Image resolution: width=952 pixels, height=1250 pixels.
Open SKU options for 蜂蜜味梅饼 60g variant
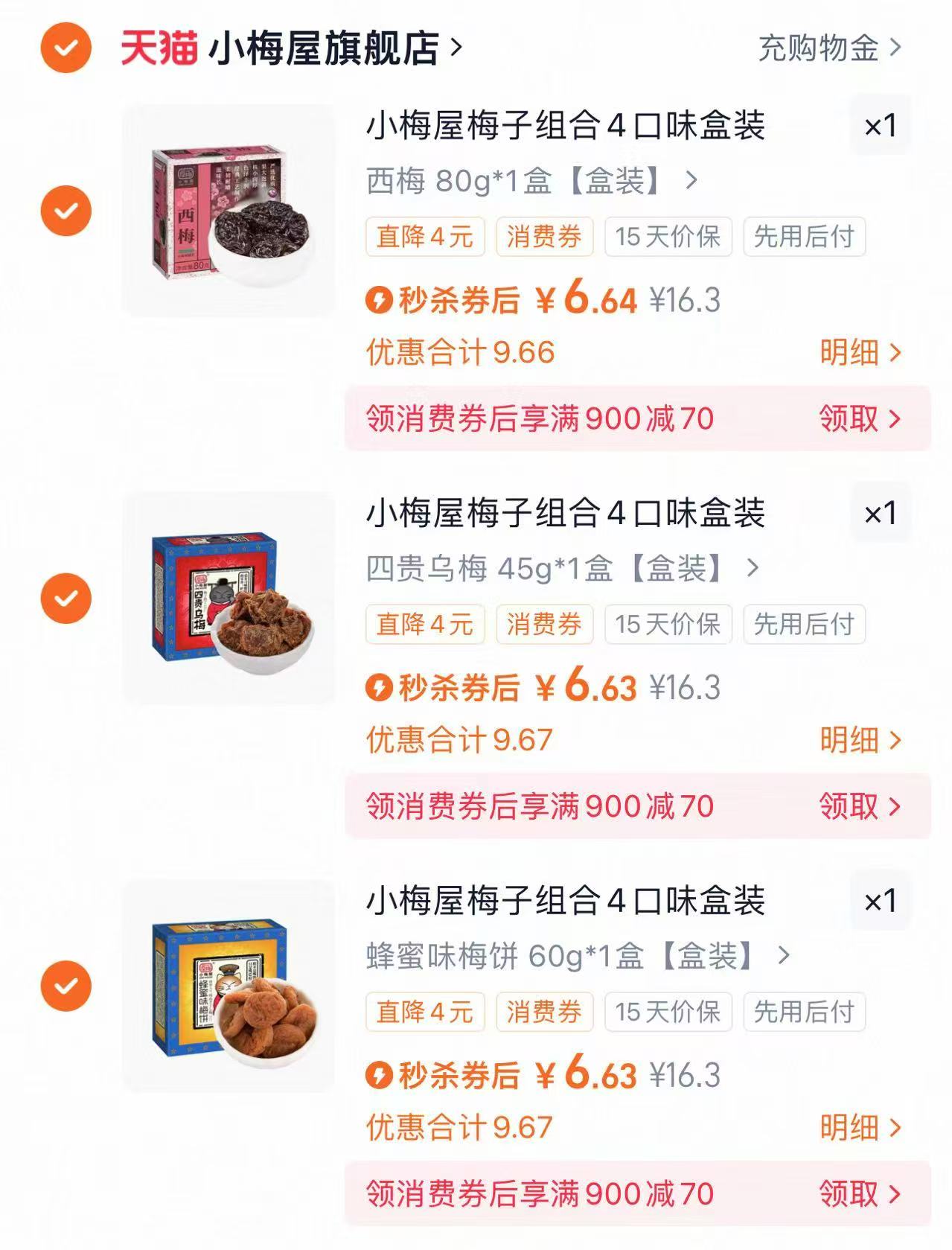click(x=573, y=954)
